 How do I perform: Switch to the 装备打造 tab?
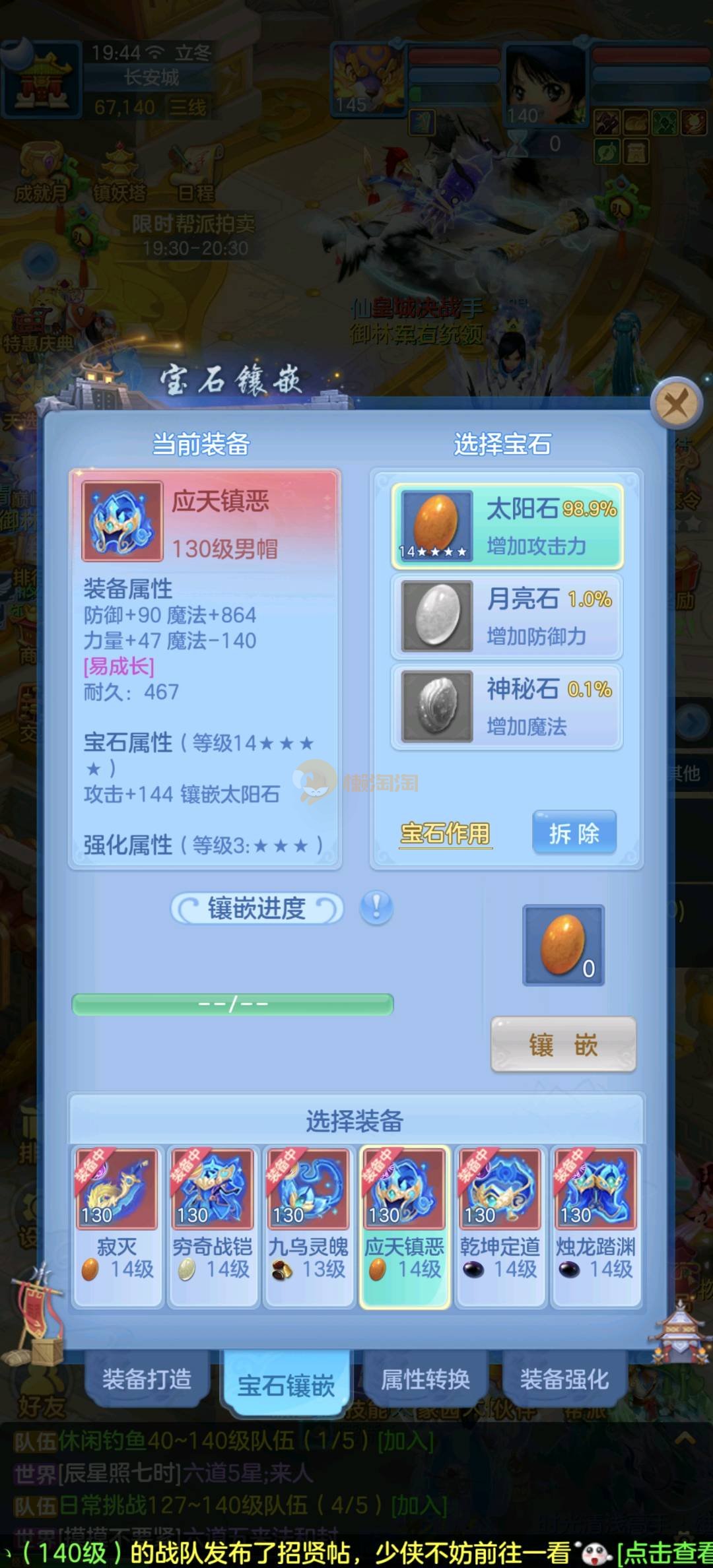147,1380
